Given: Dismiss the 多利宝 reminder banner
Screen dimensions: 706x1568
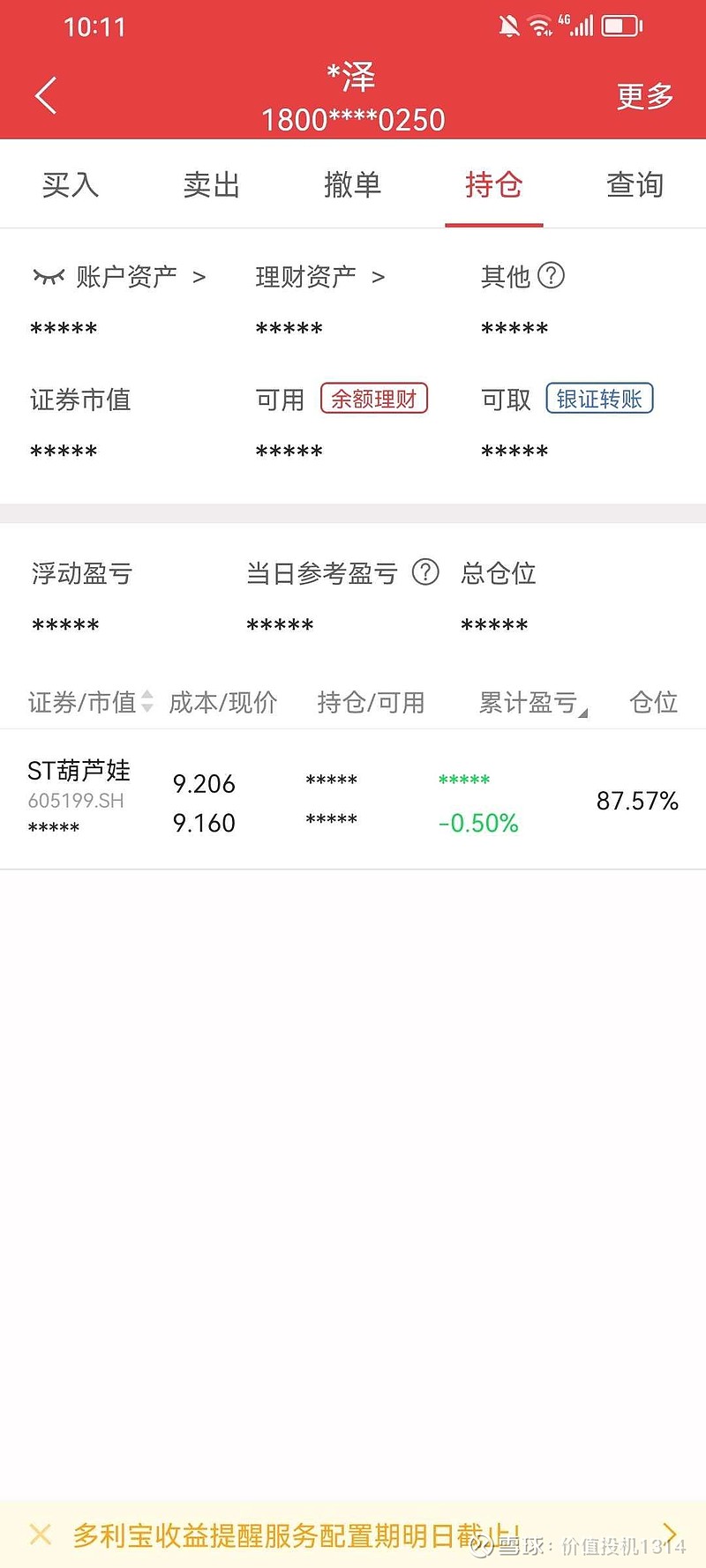Looking at the screenshot, I should point(41,1534).
